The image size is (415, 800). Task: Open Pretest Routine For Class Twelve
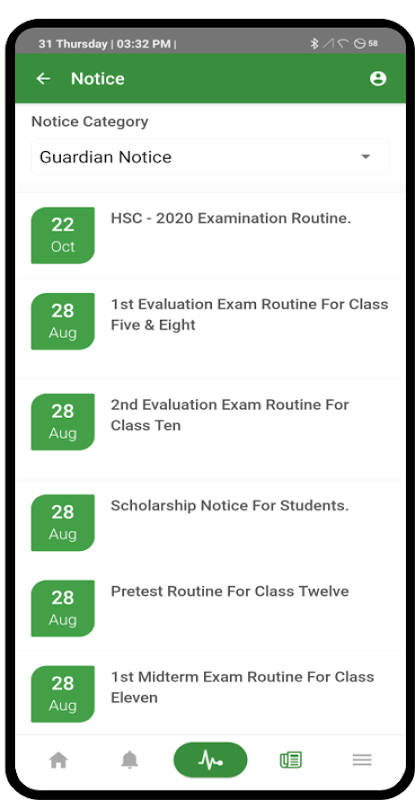pyautogui.click(x=210, y=609)
